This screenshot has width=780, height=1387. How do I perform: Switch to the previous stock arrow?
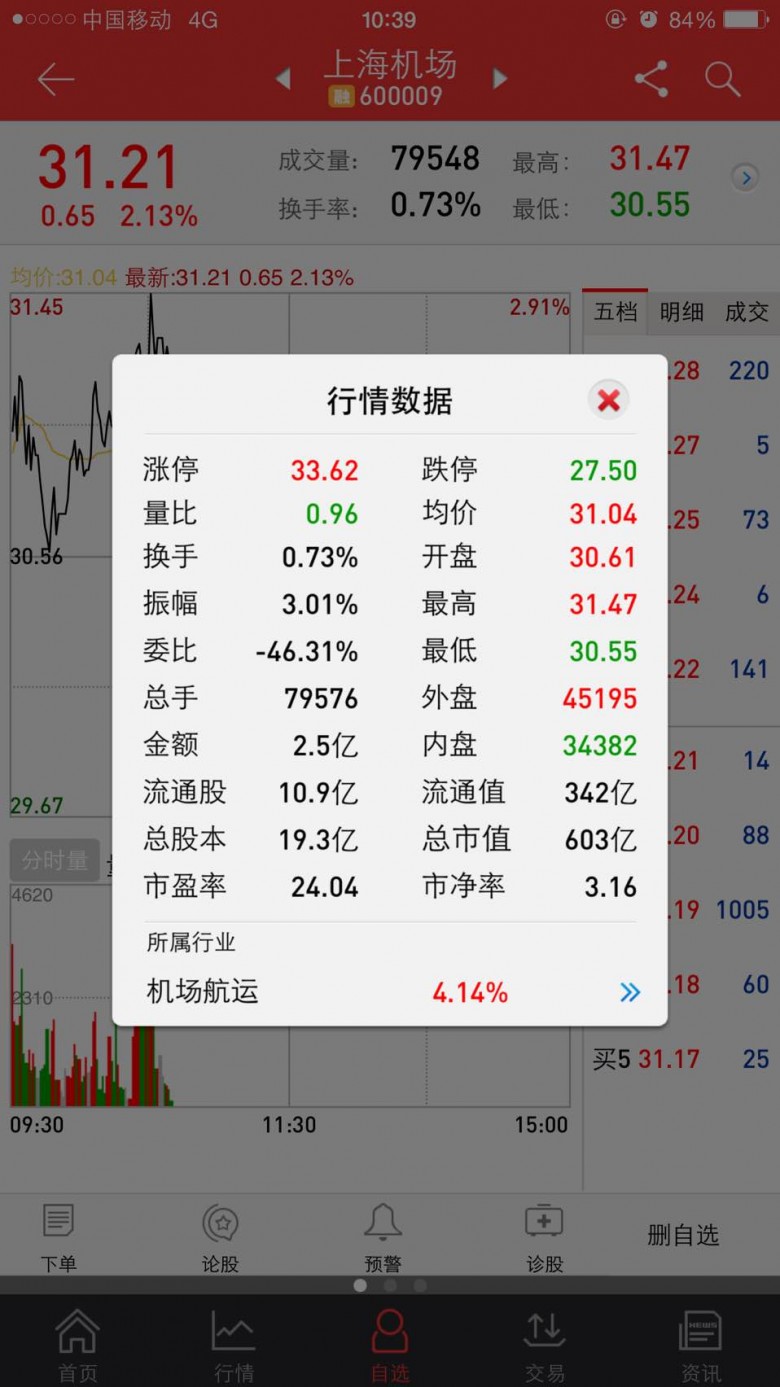[283, 78]
